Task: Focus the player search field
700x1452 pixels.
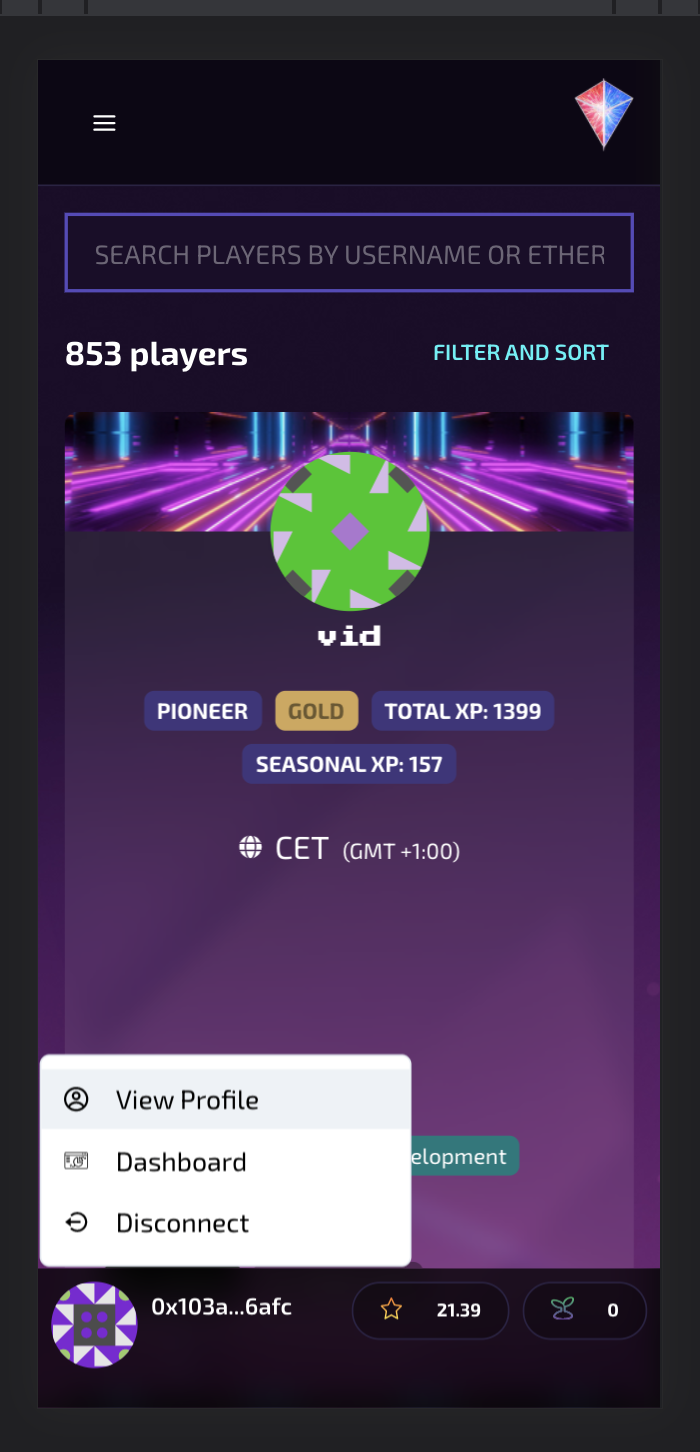Action: pyautogui.click(x=349, y=254)
